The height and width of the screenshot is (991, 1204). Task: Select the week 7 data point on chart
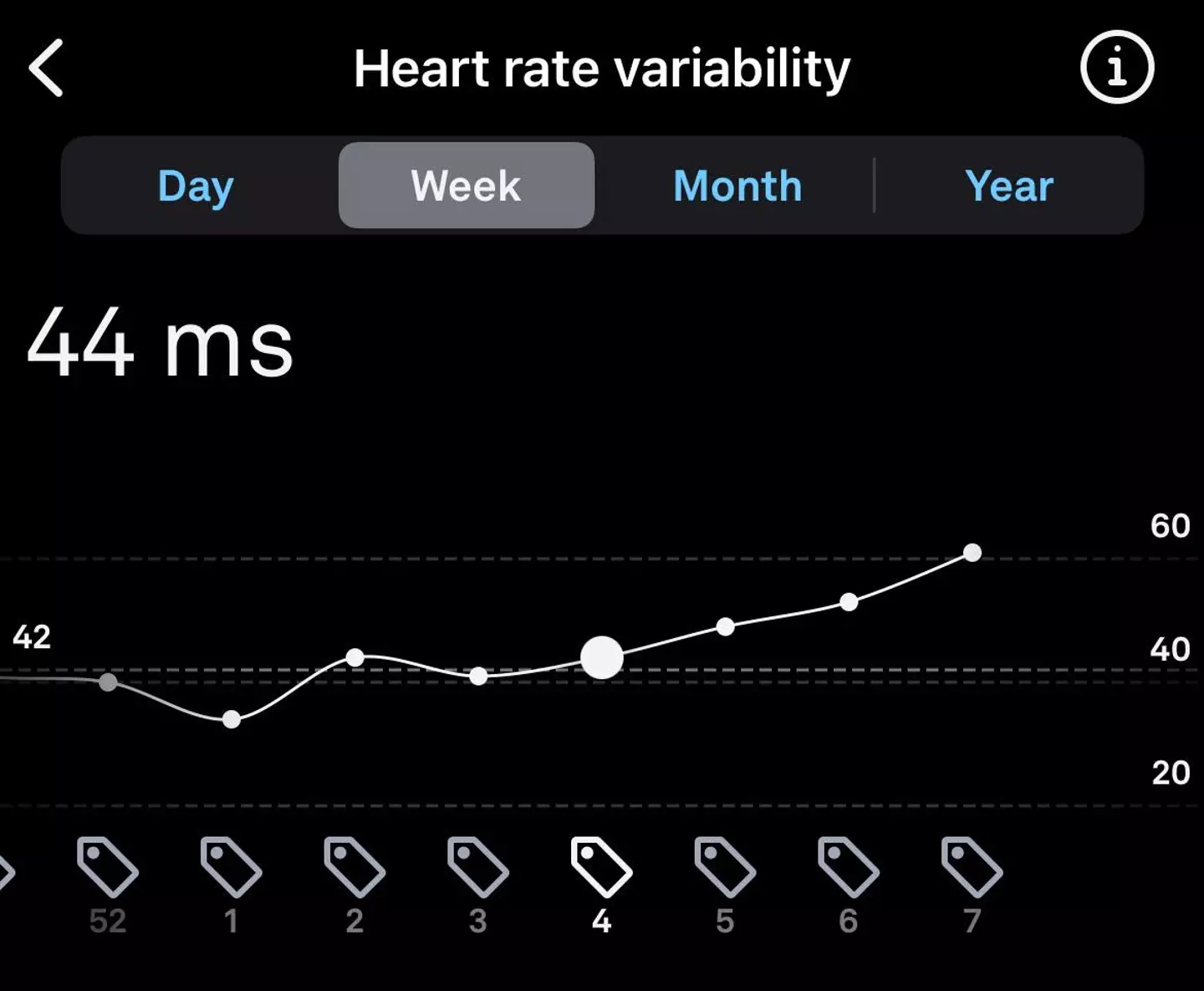pyautogui.click(x=972, y=553)
